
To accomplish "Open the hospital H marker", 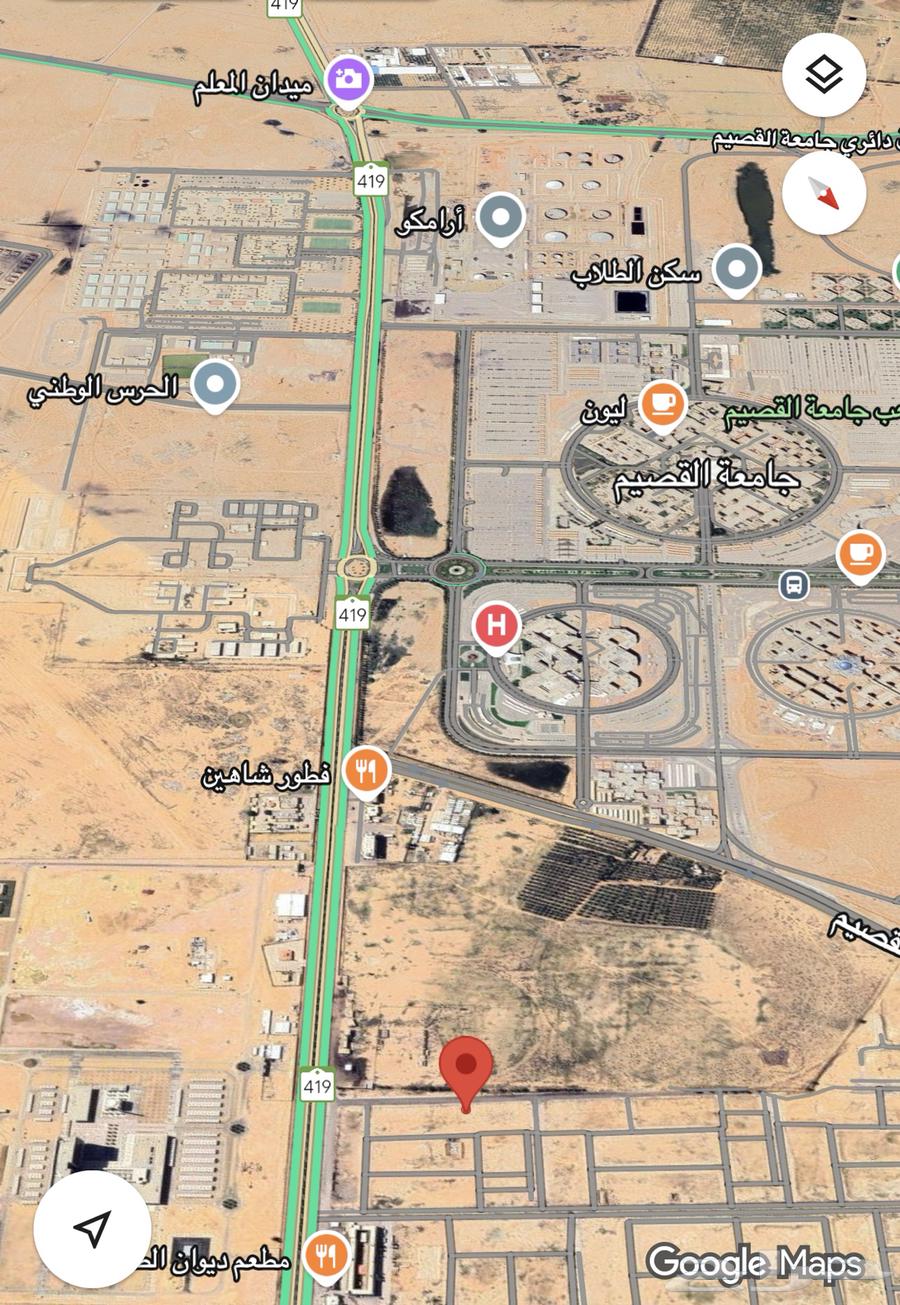I will 496,627.
